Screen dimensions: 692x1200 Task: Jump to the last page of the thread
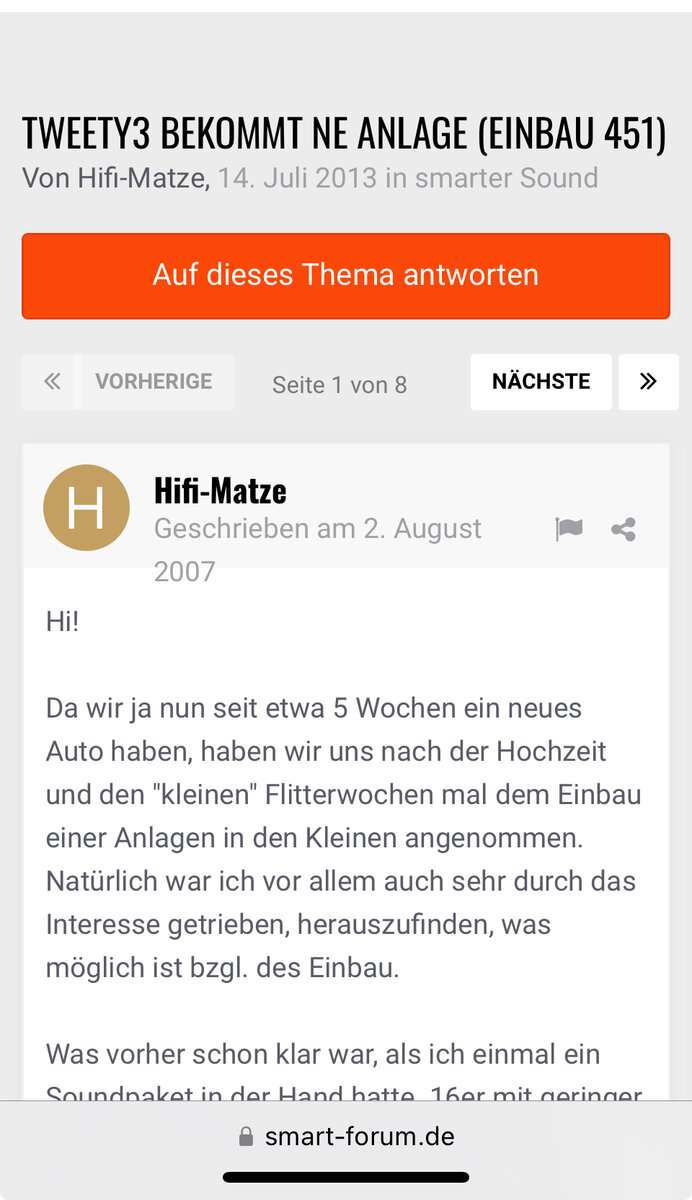tap(648, 382)
